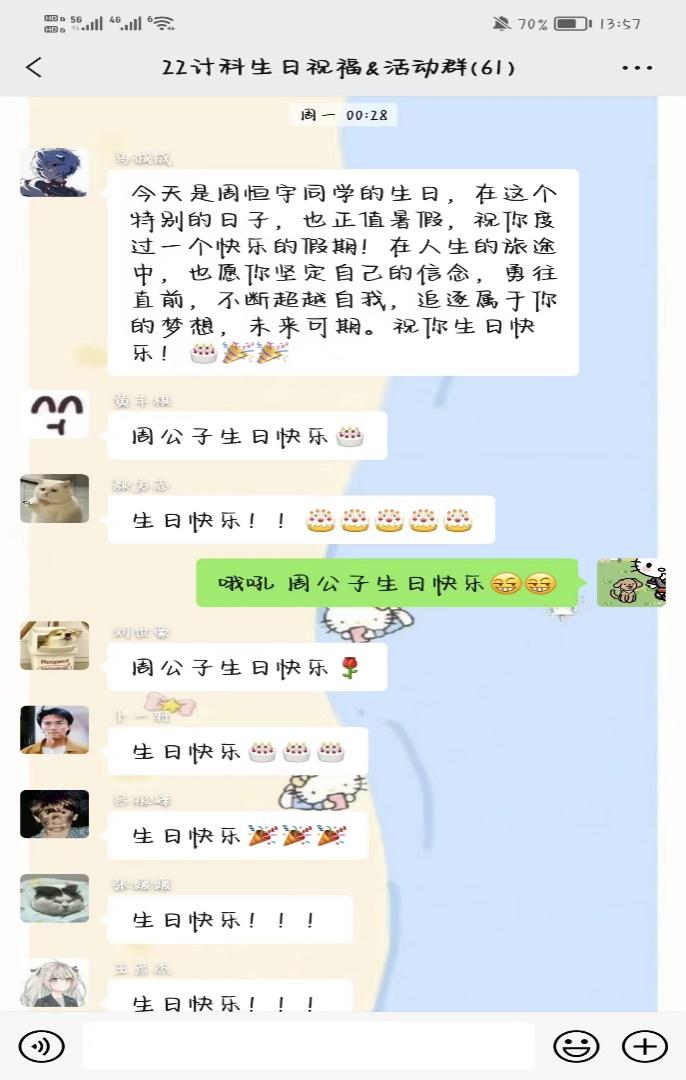View the white cat avatar's profile

54,498
